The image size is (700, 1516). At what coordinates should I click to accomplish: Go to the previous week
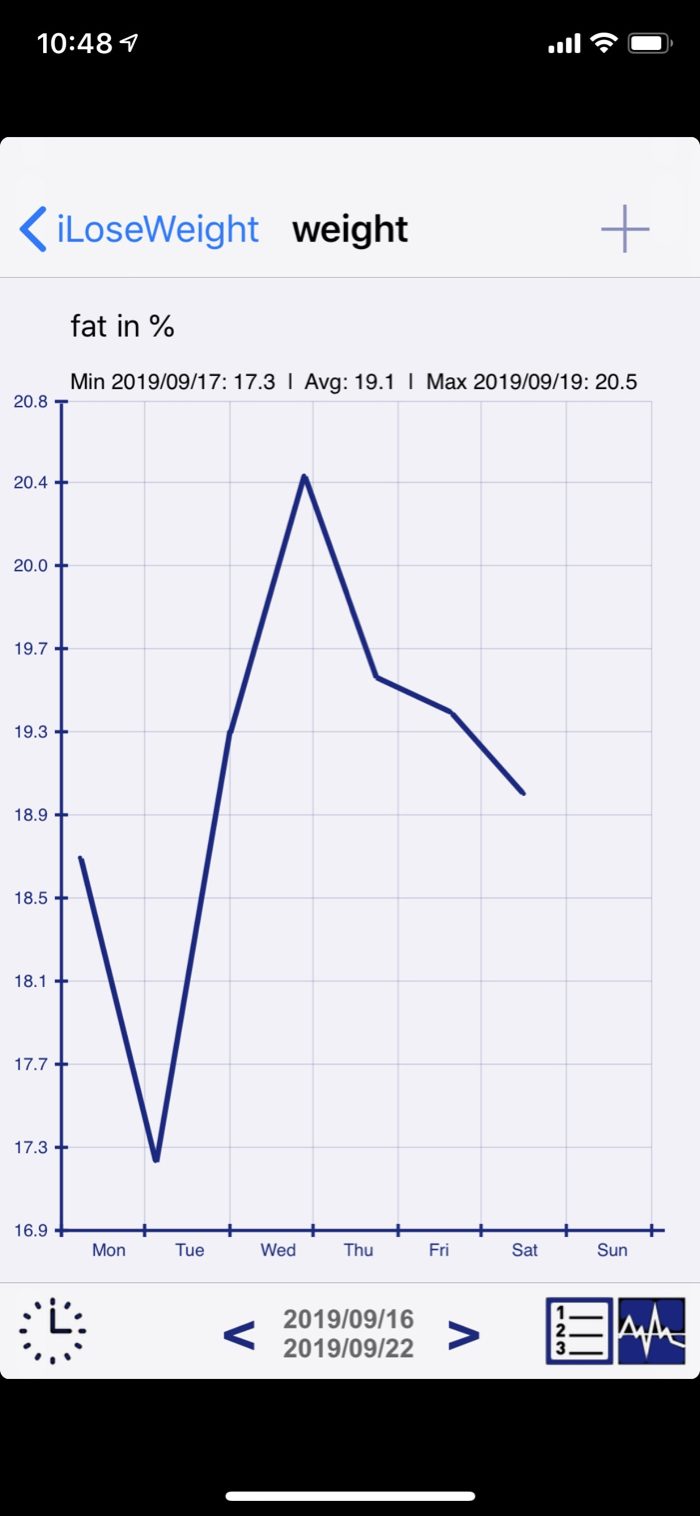[x=238, y=1335]
